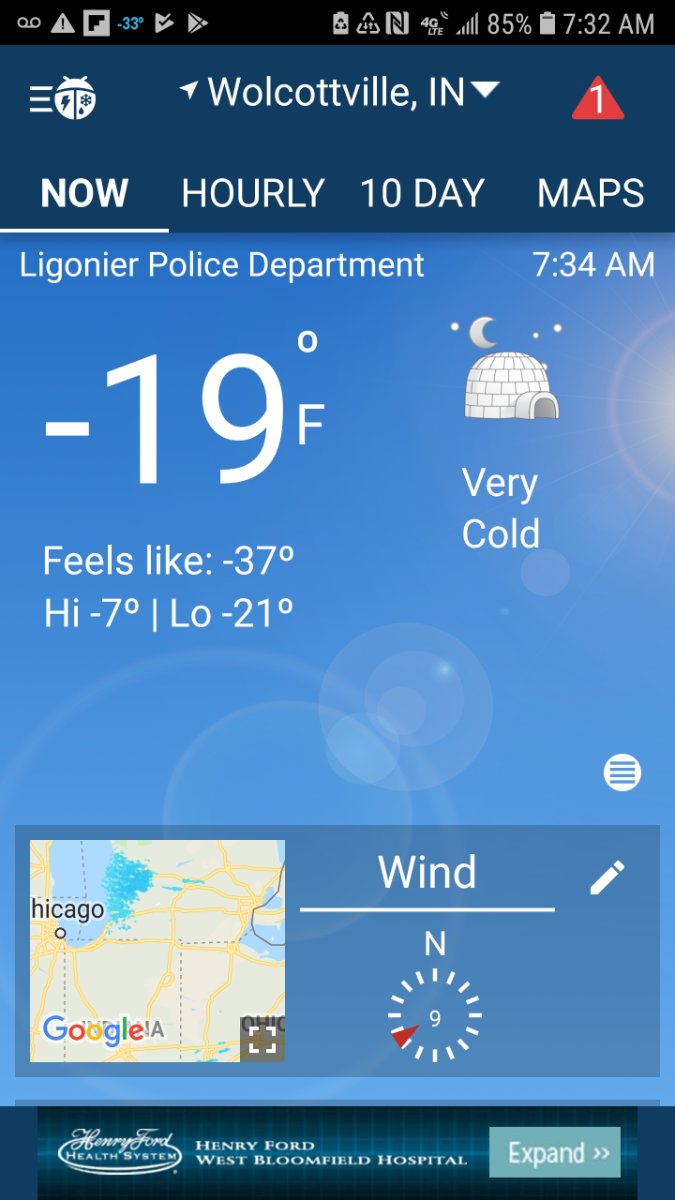
Task: Open the Wolcottville, IN location dropdown
Action: point(340,94)
